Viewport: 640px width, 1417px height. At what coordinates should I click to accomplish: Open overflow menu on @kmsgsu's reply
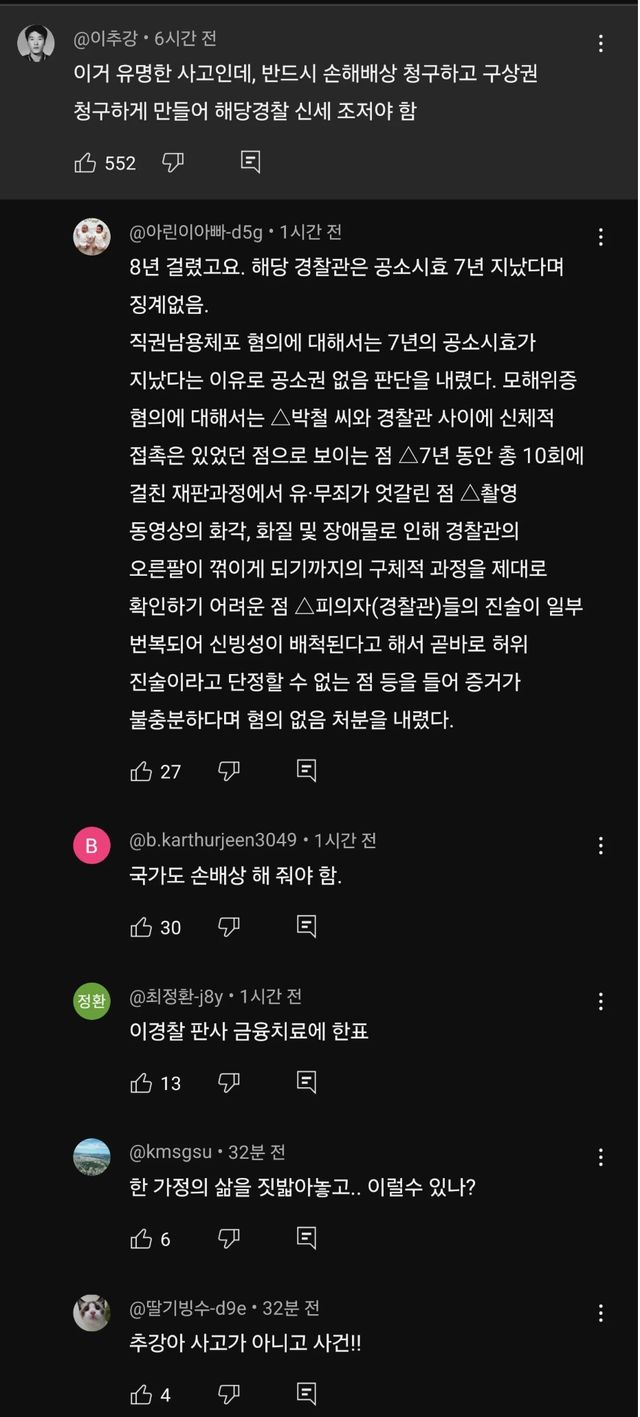[x=601, y=1157]
